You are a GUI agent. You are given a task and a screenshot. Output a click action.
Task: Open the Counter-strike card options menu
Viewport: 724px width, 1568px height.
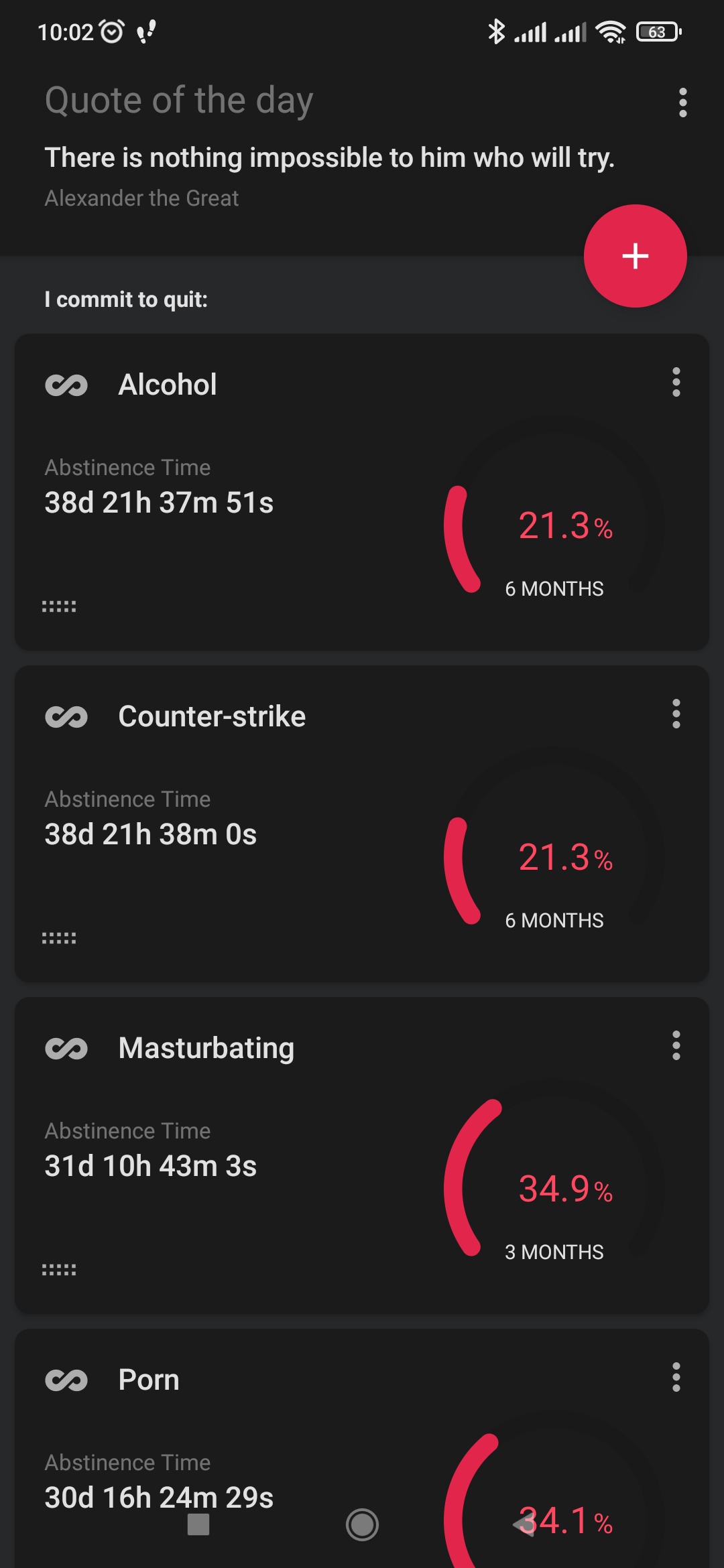(x=676, y=714)
